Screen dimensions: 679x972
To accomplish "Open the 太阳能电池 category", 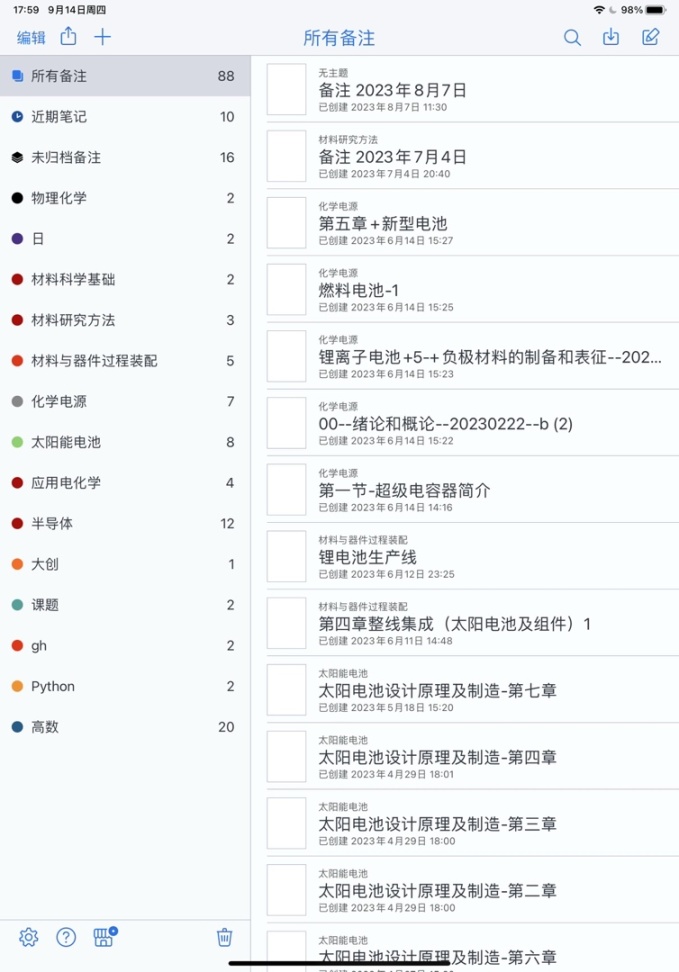I will click(x=125, y=442).
